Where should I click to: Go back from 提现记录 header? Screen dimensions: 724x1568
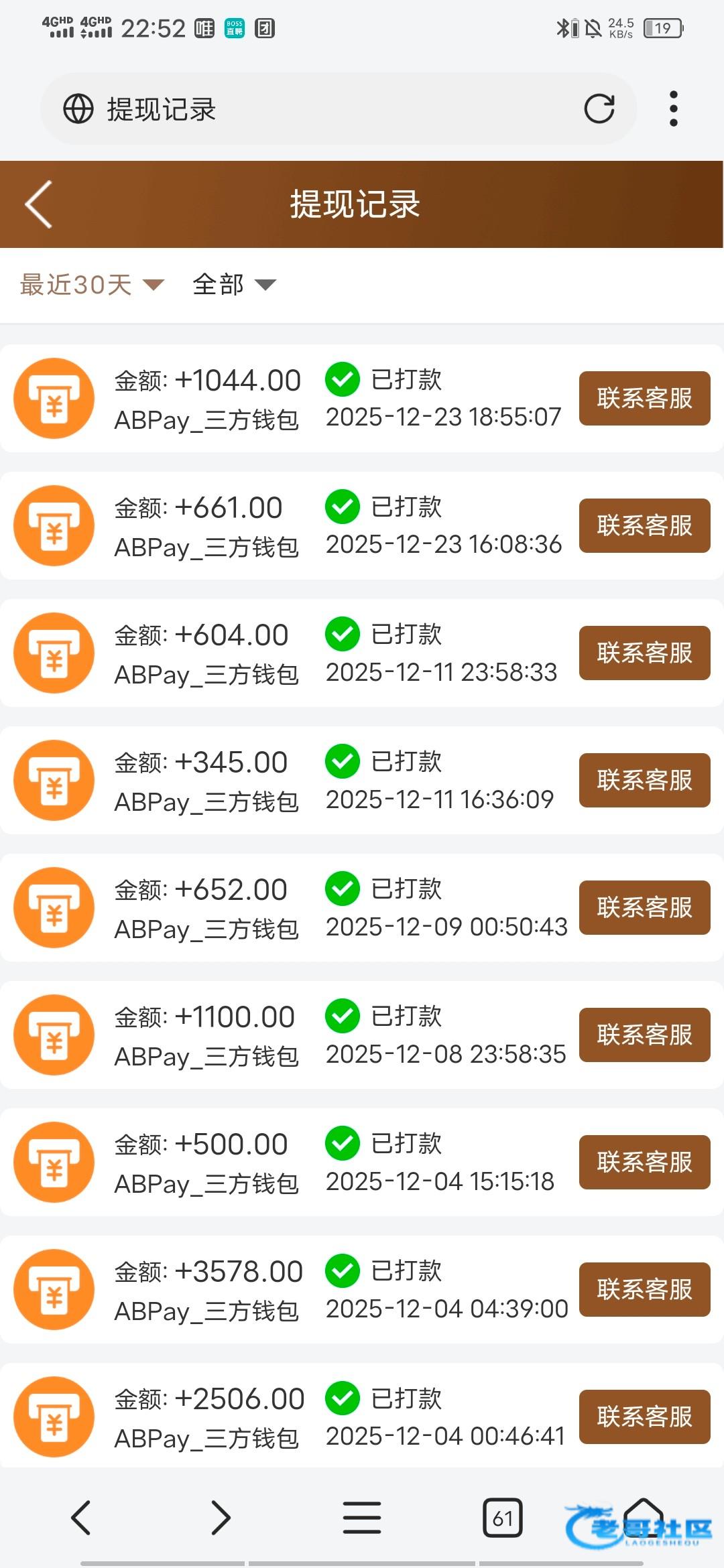click(x=39, y=204)
